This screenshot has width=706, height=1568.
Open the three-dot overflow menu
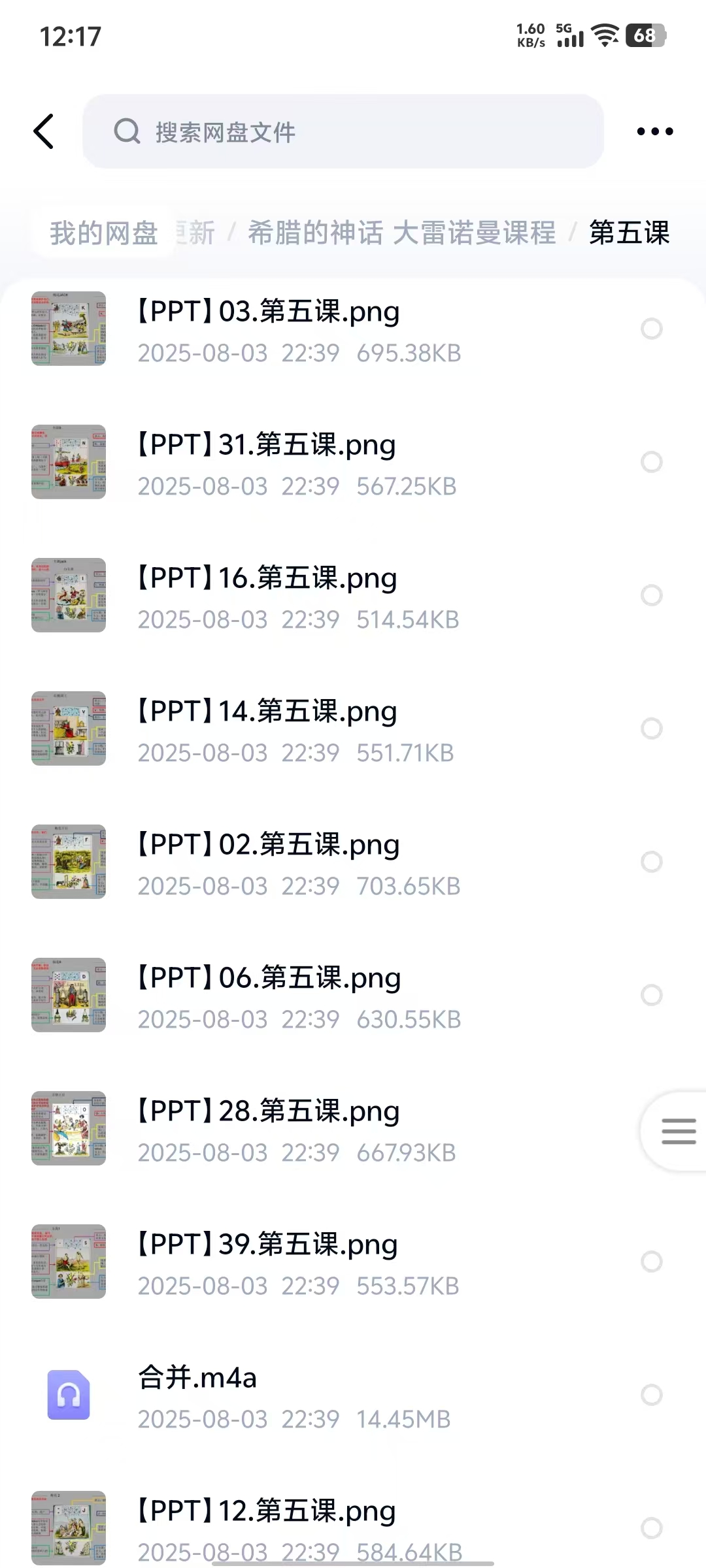point(654,131)
